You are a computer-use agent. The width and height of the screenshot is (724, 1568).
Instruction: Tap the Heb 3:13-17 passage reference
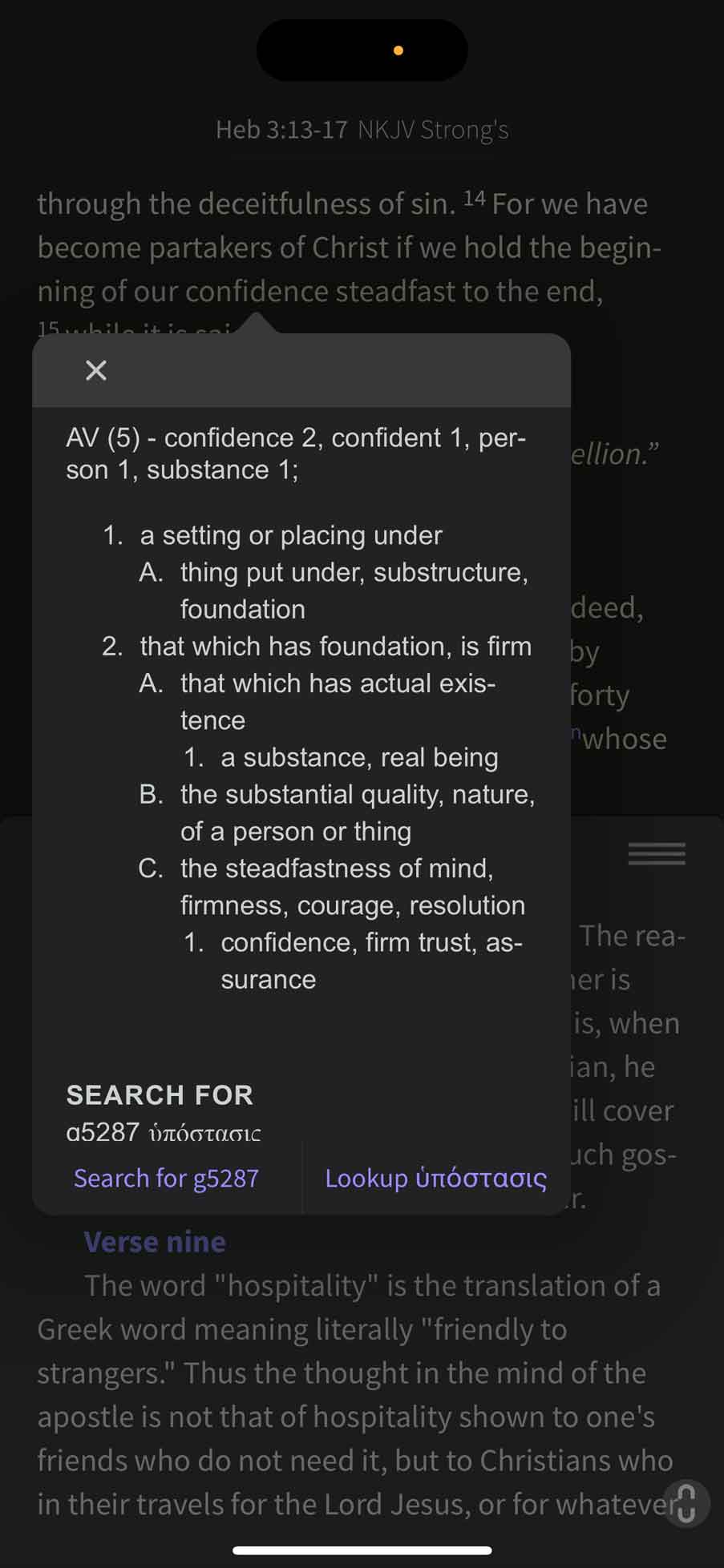point(281,129)
